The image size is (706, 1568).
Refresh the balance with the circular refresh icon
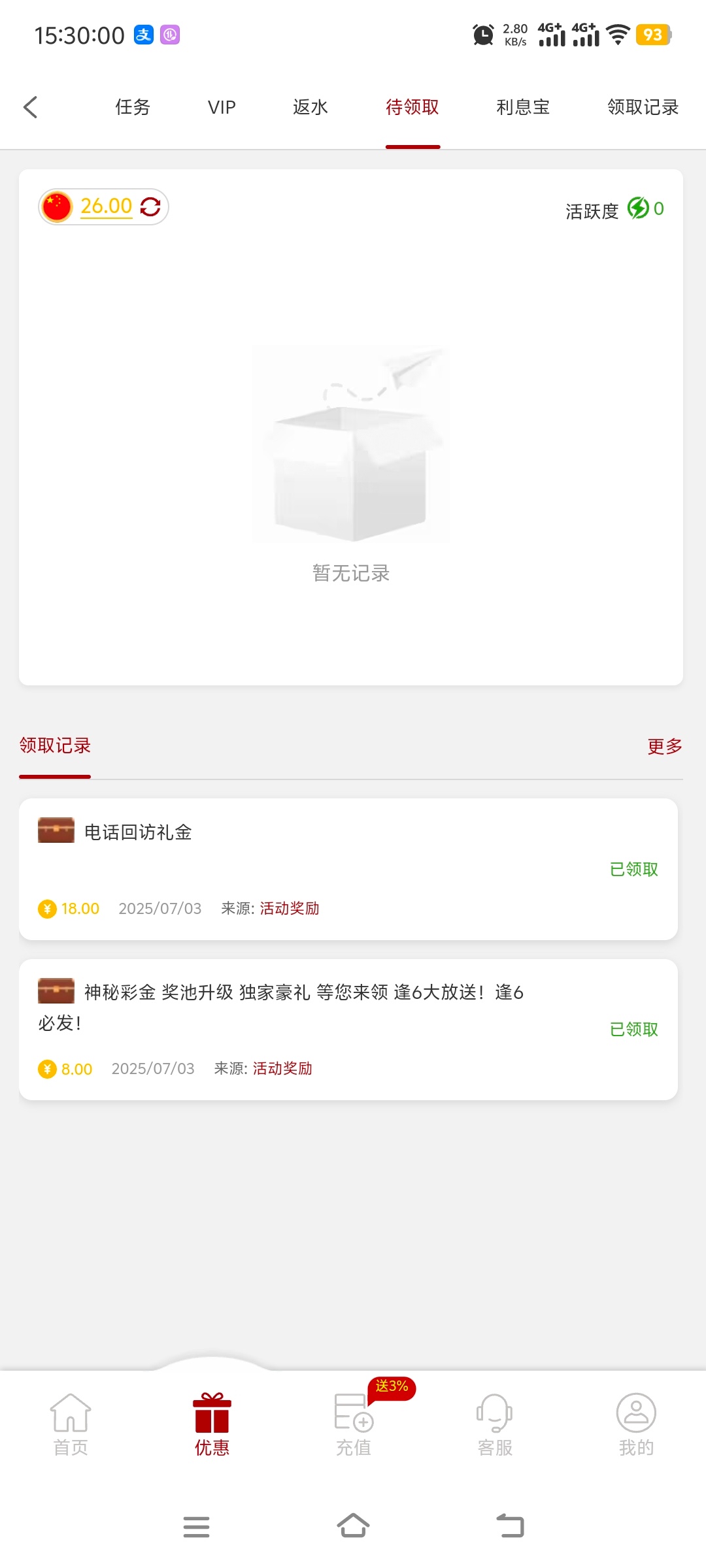[150, 206]
